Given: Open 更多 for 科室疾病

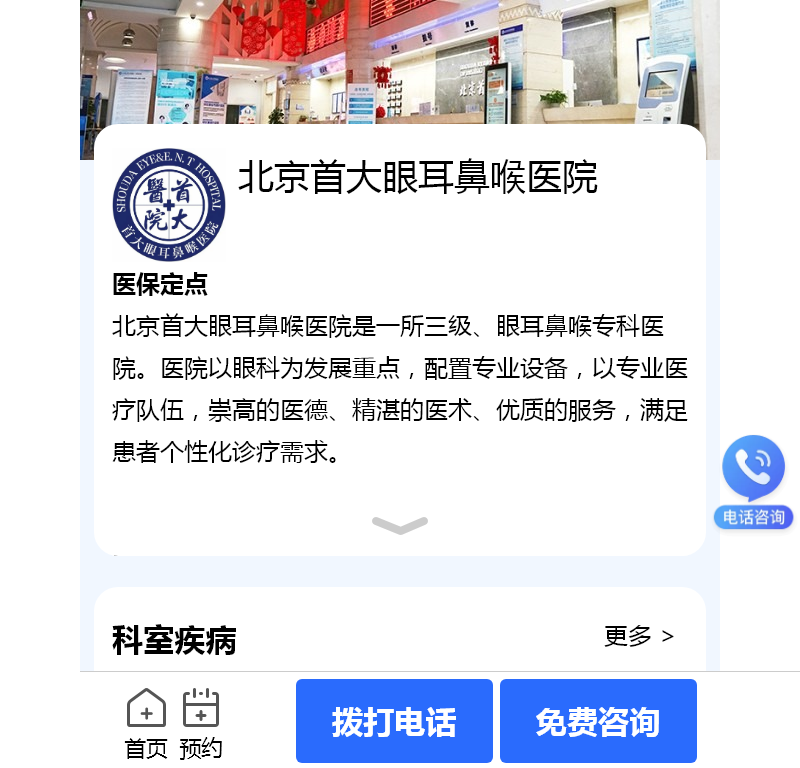Looking at the screenshot, I should click(x=639, y=636).
